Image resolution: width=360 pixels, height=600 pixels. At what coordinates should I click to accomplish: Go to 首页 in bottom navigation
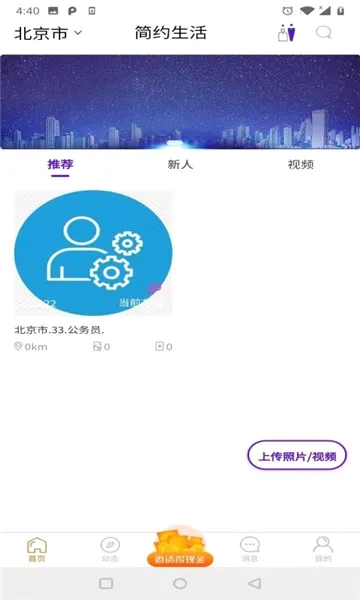(x=37, y=549)
